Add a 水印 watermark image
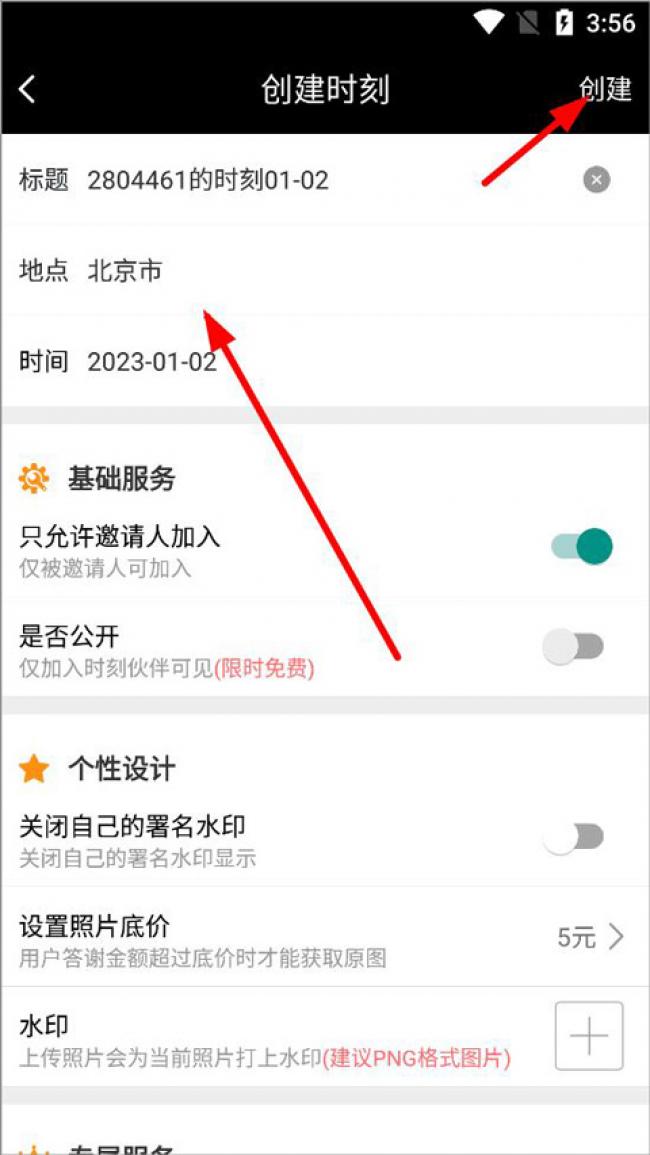This screenshot has width=650, height=1155. click(589, 1037)
